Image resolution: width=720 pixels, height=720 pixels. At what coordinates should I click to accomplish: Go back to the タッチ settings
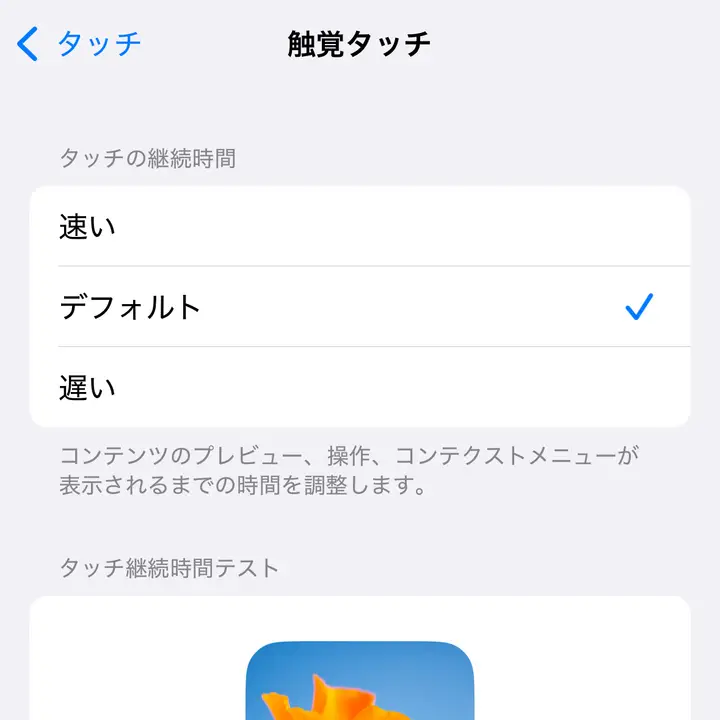[80, 44]
